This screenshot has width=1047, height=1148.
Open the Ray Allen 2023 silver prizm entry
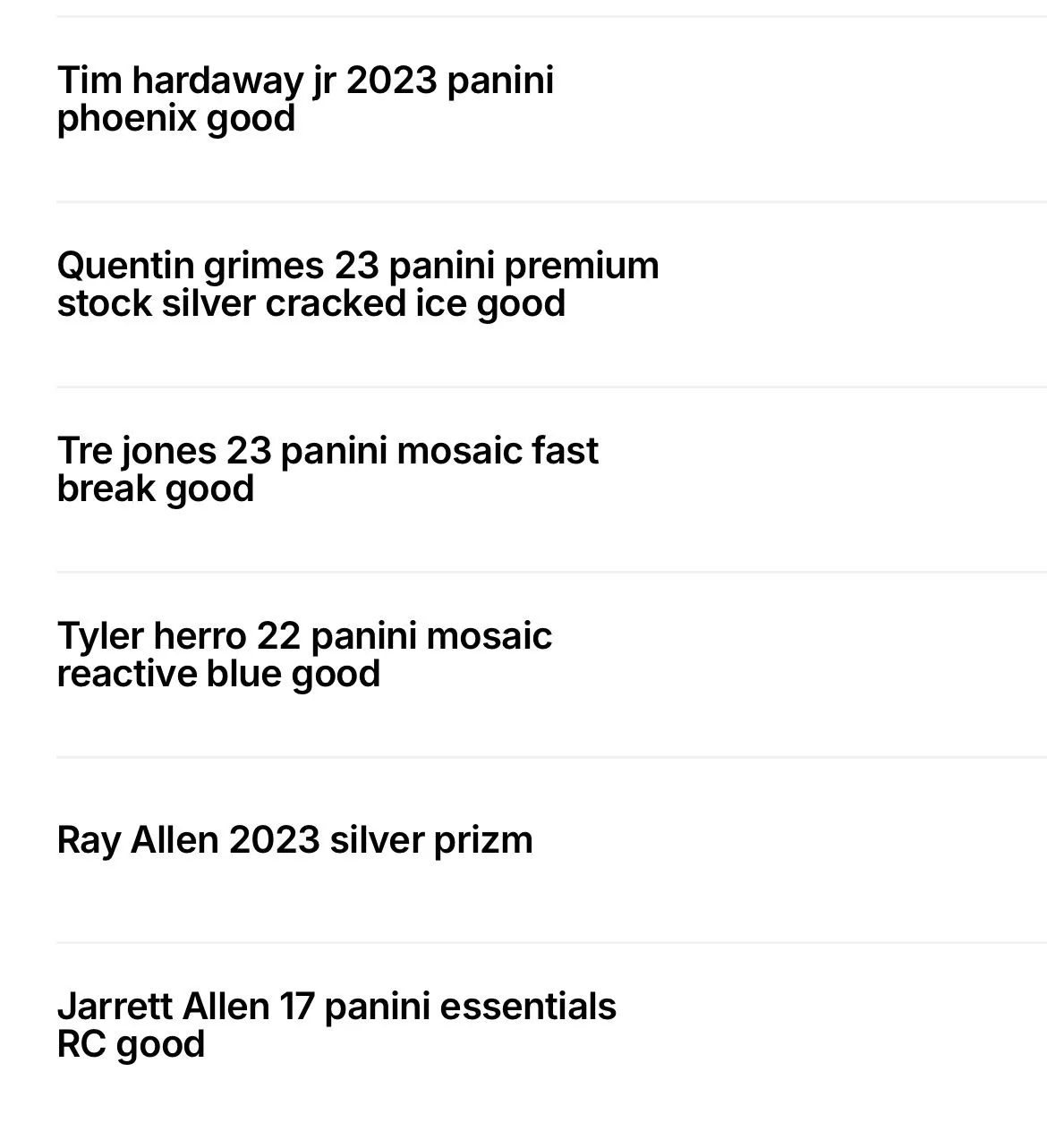click(551, 850)
